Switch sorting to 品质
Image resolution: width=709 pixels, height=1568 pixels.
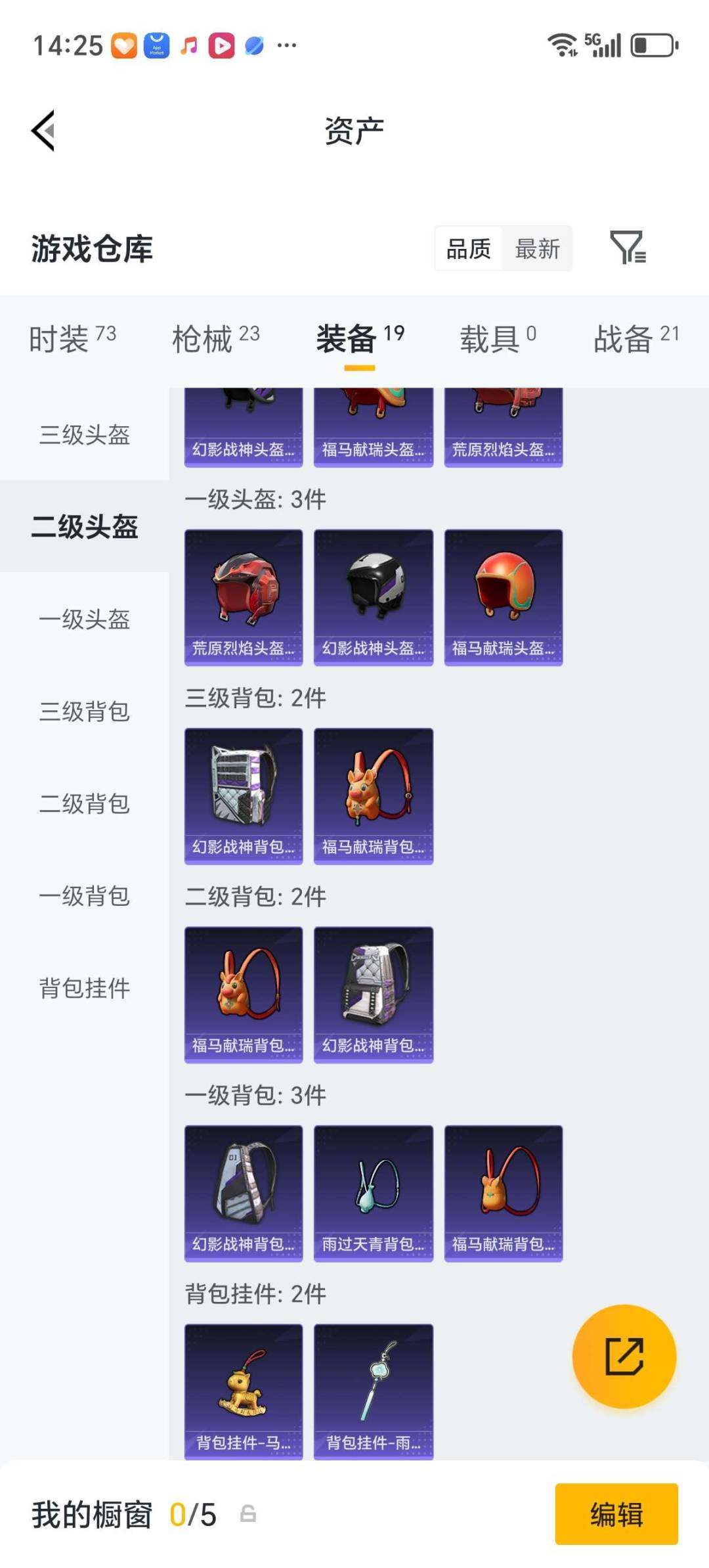point(467,248)
